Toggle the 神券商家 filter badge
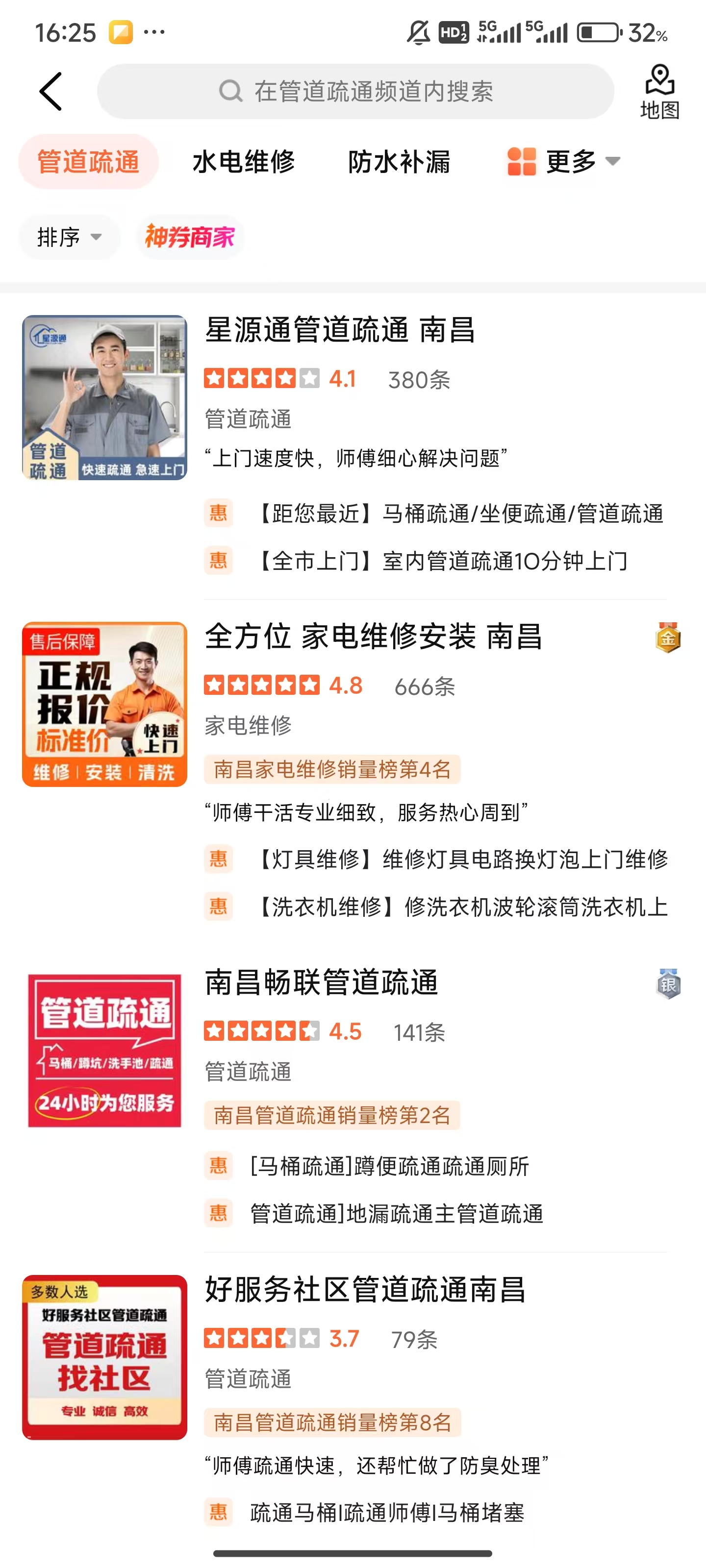 tap(191, 237)
